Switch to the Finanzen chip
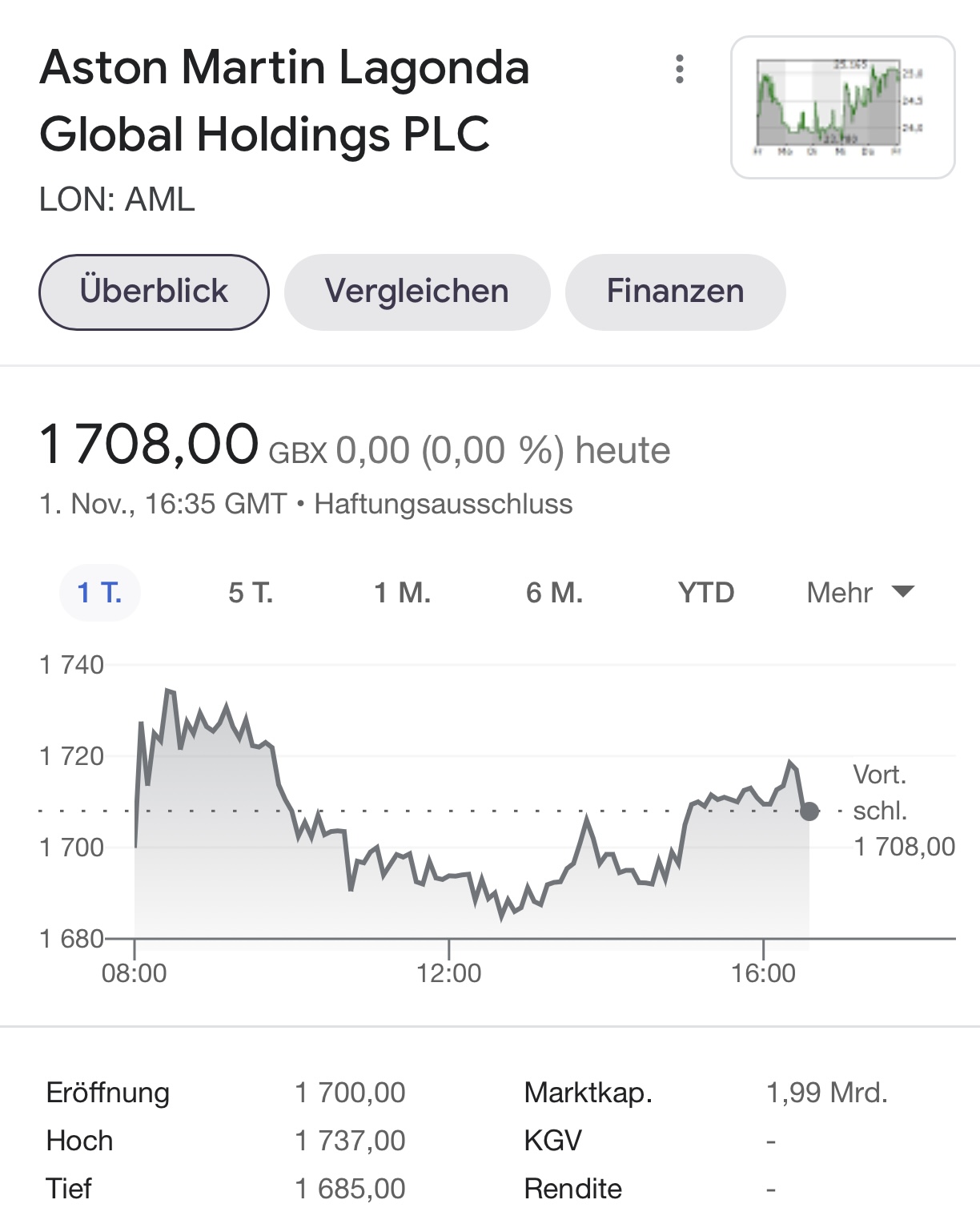The width and height of the screenshot is (980, 1224). [675, 292]
